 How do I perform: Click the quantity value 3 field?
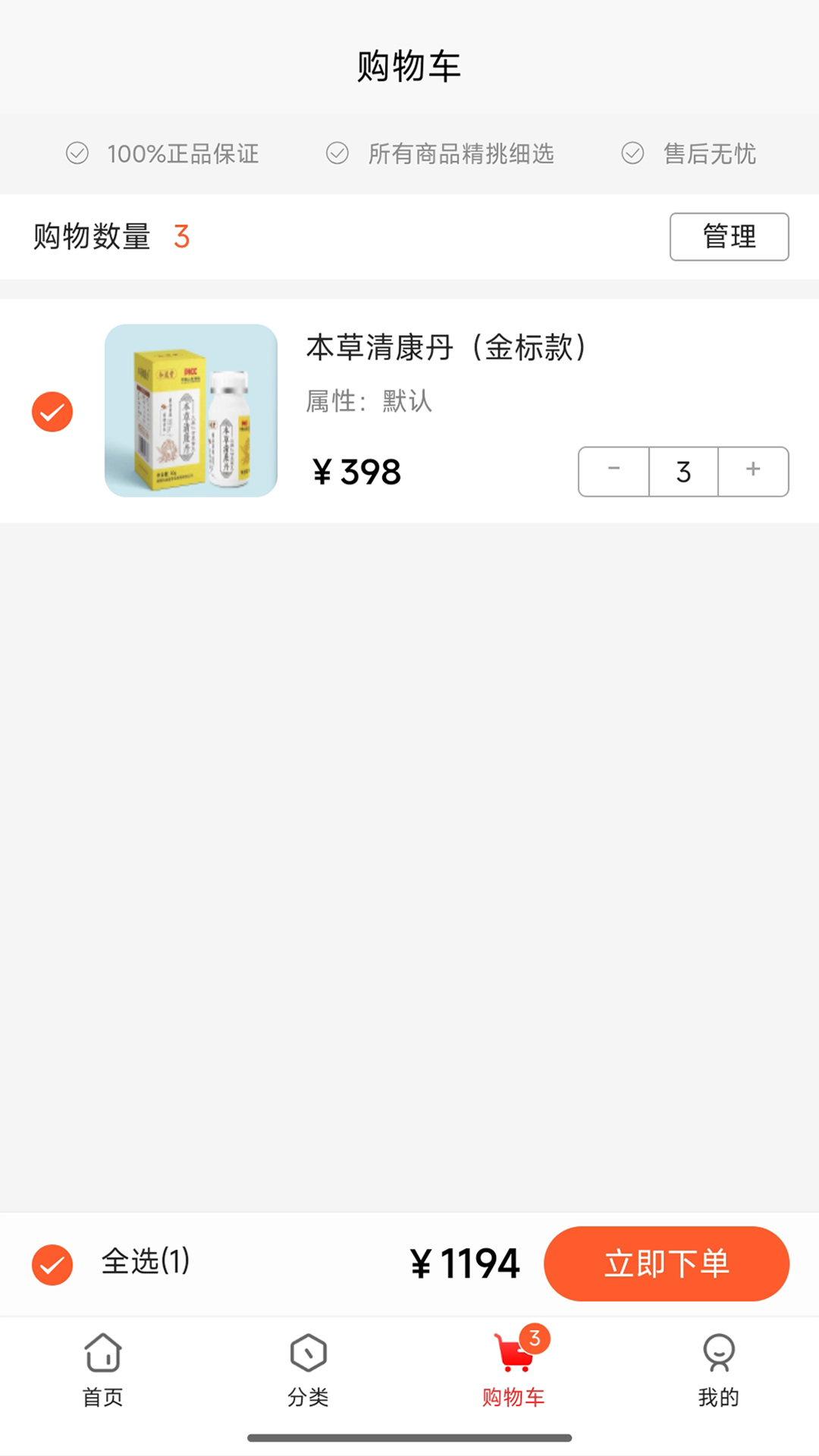(x=682, y=471)
